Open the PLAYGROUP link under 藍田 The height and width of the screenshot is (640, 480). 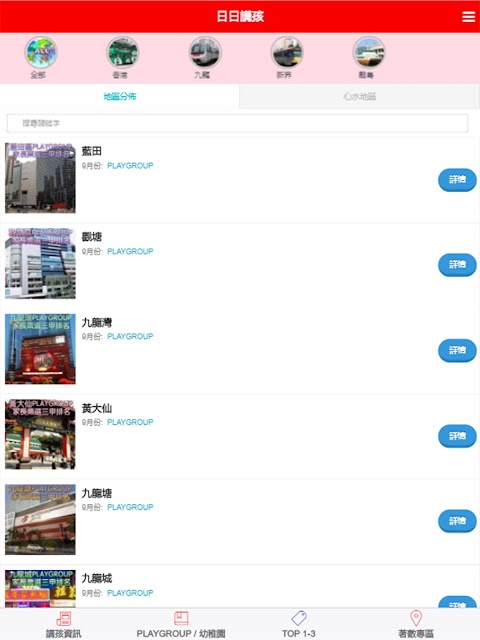pyautogui.click(x=130, y=166)
